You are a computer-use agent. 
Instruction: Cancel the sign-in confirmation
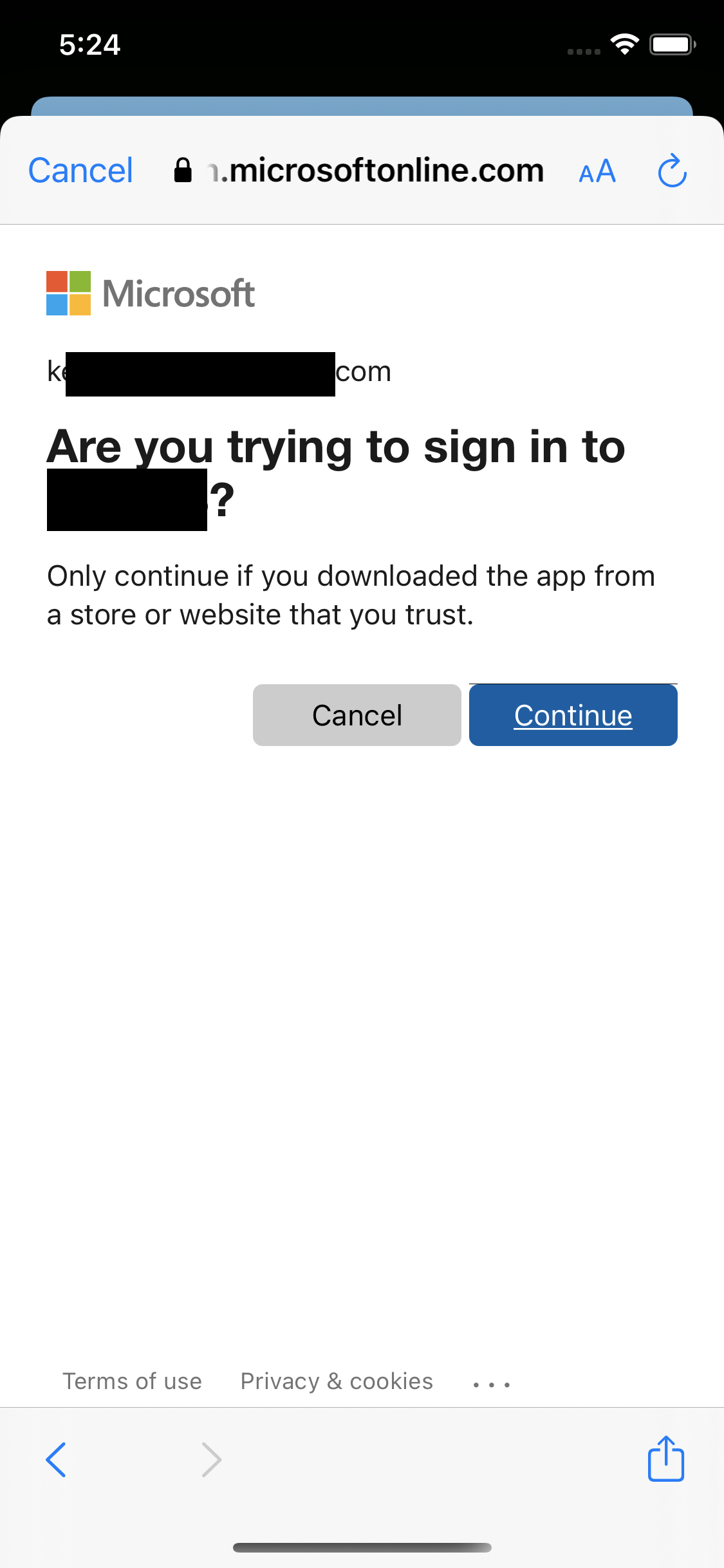[x=357, y=714]
